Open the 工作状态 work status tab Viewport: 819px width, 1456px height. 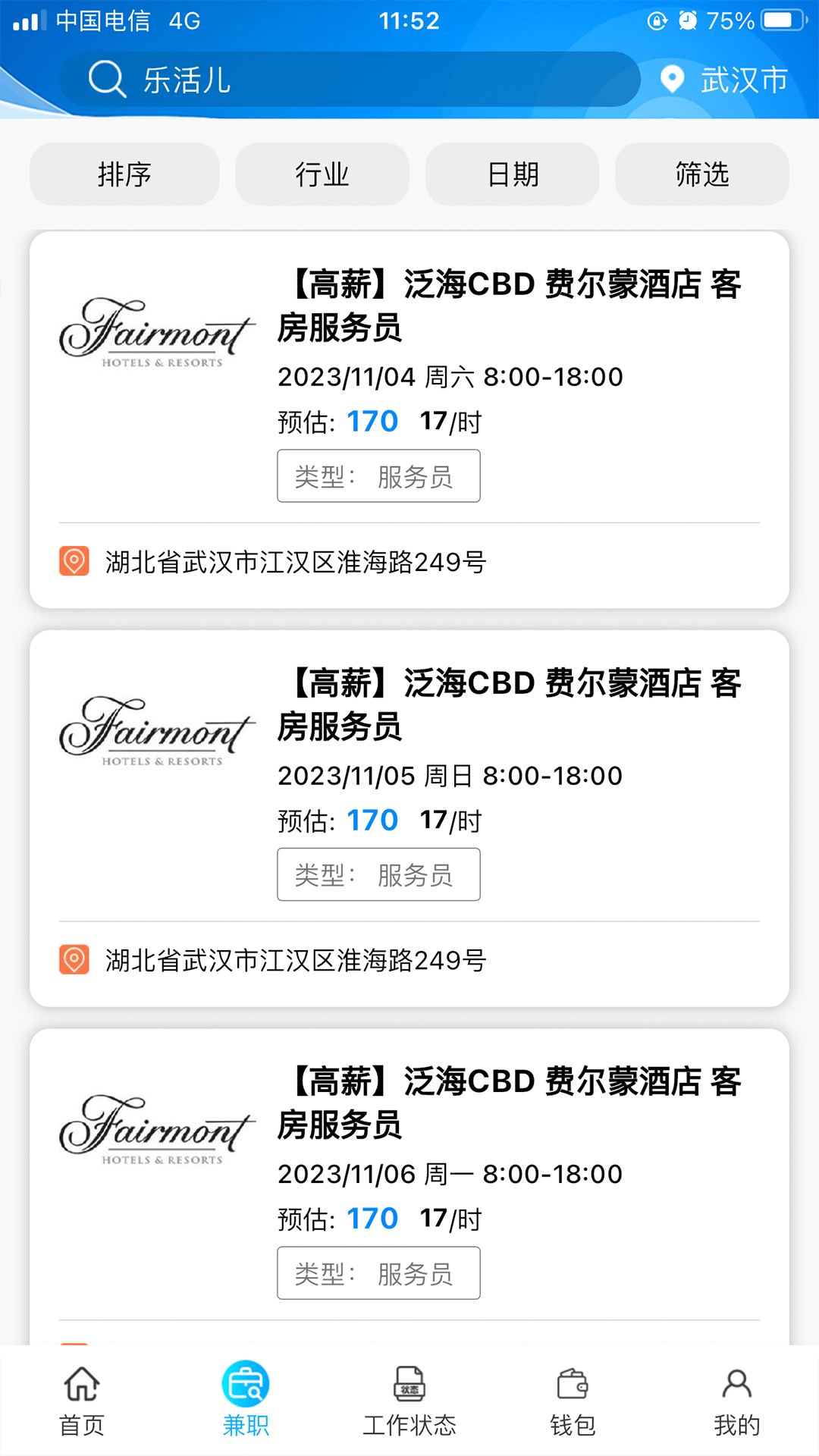pos(409,1401)
